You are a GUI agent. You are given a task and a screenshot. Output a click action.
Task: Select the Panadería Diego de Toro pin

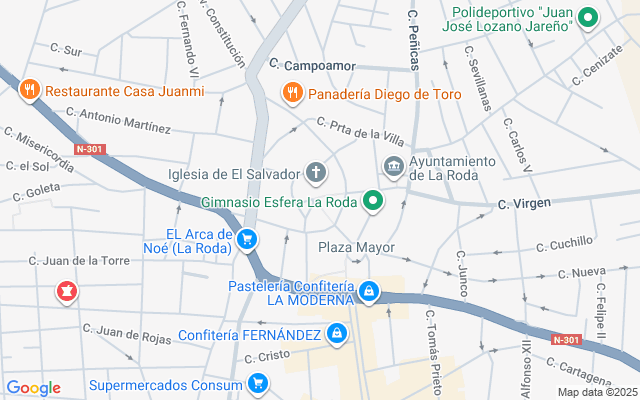pyautogui.click(x=293, y=93)
